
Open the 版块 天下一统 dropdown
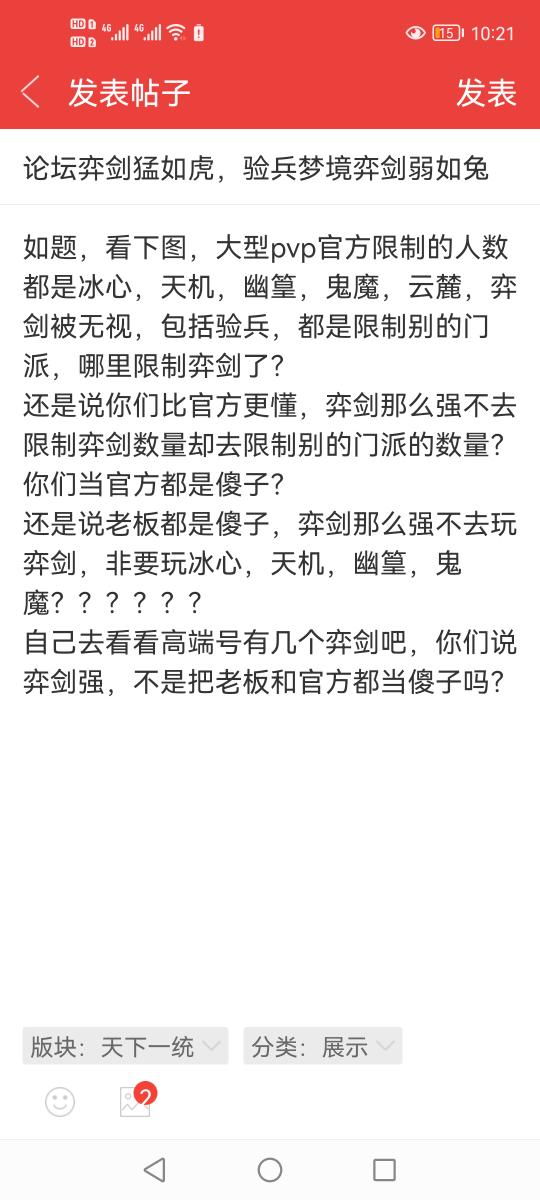click(x=125, y=1046)
